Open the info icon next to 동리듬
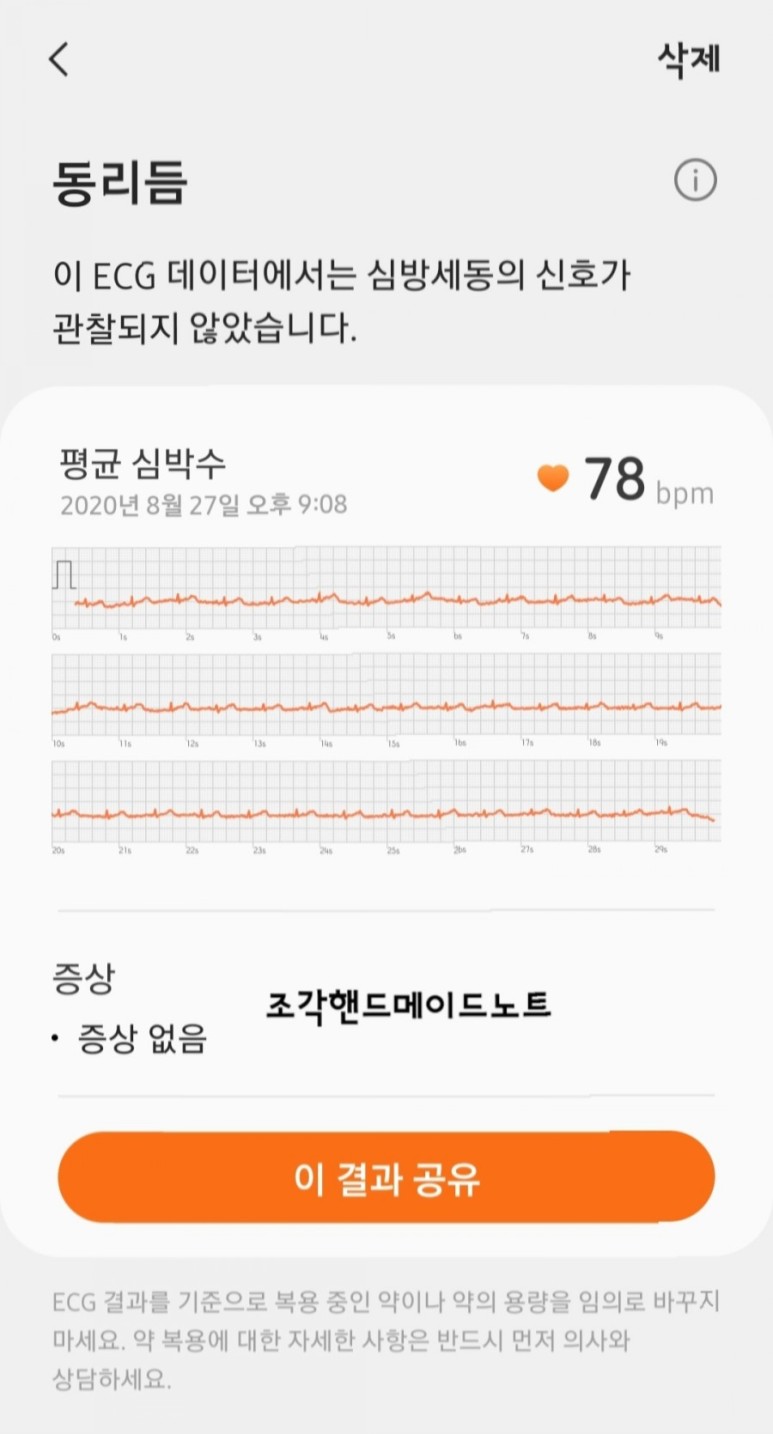Screen dimensions: 773x1434 click(x=696, y=181)
